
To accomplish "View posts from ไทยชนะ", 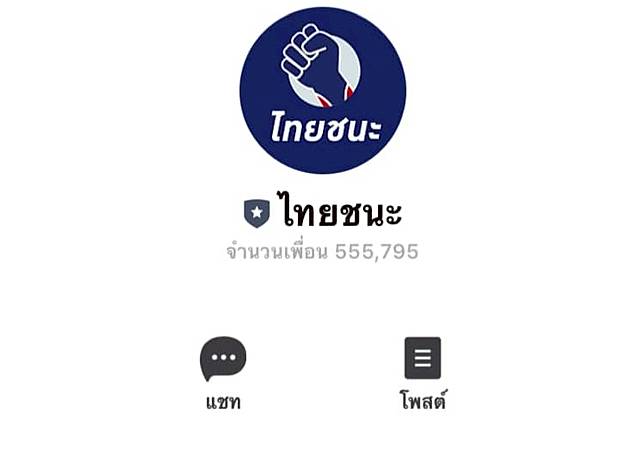I will tap(422, 360).
